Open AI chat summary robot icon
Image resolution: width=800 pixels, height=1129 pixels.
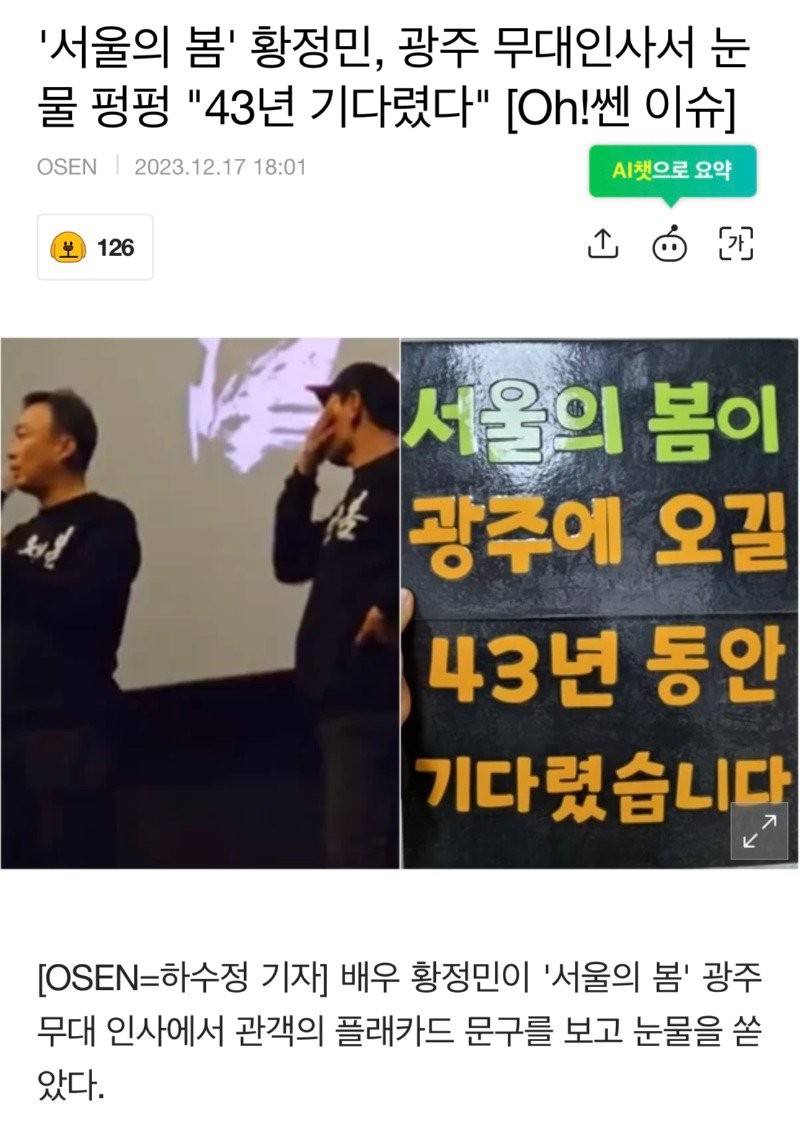click(x=669, y=243)
